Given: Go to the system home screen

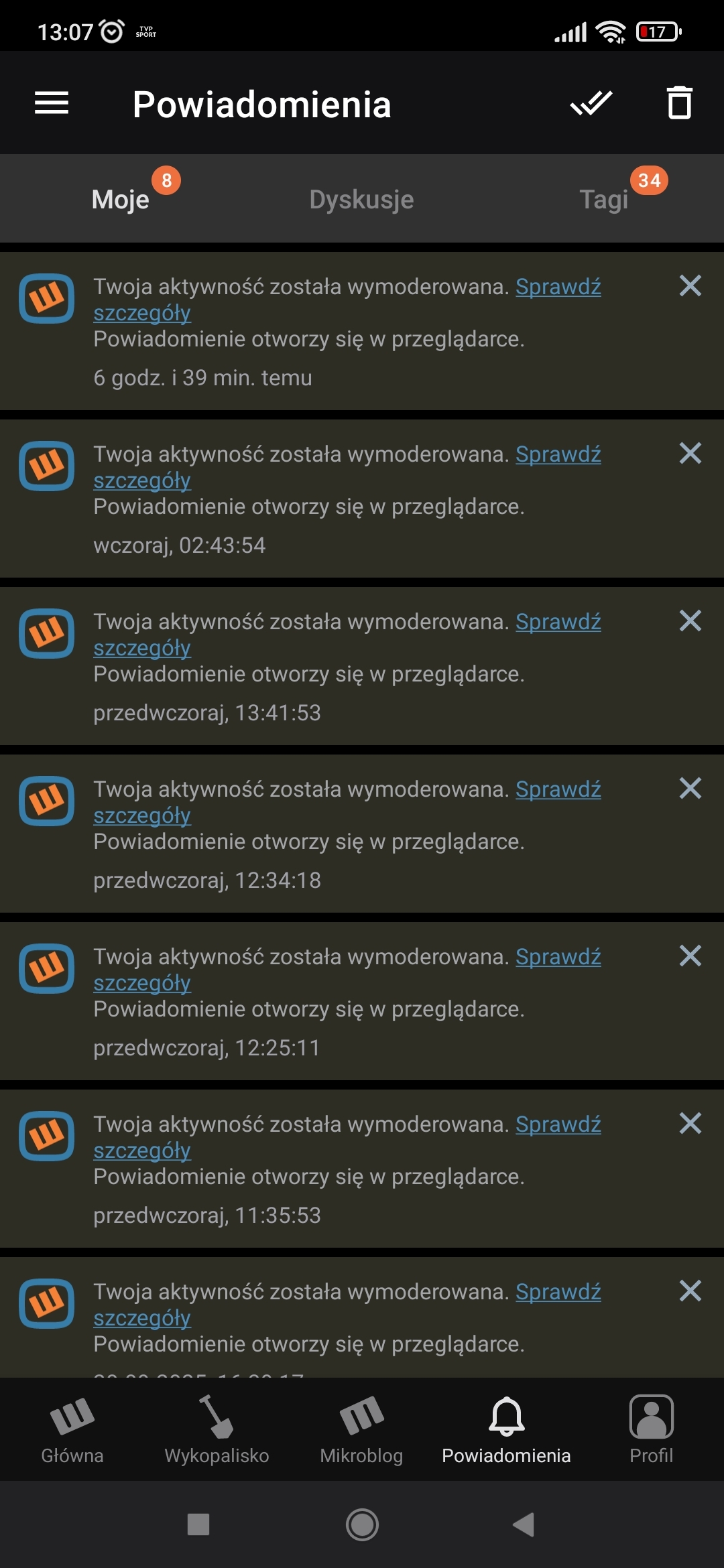Looking at the screenshot, I should point(362,1525).
